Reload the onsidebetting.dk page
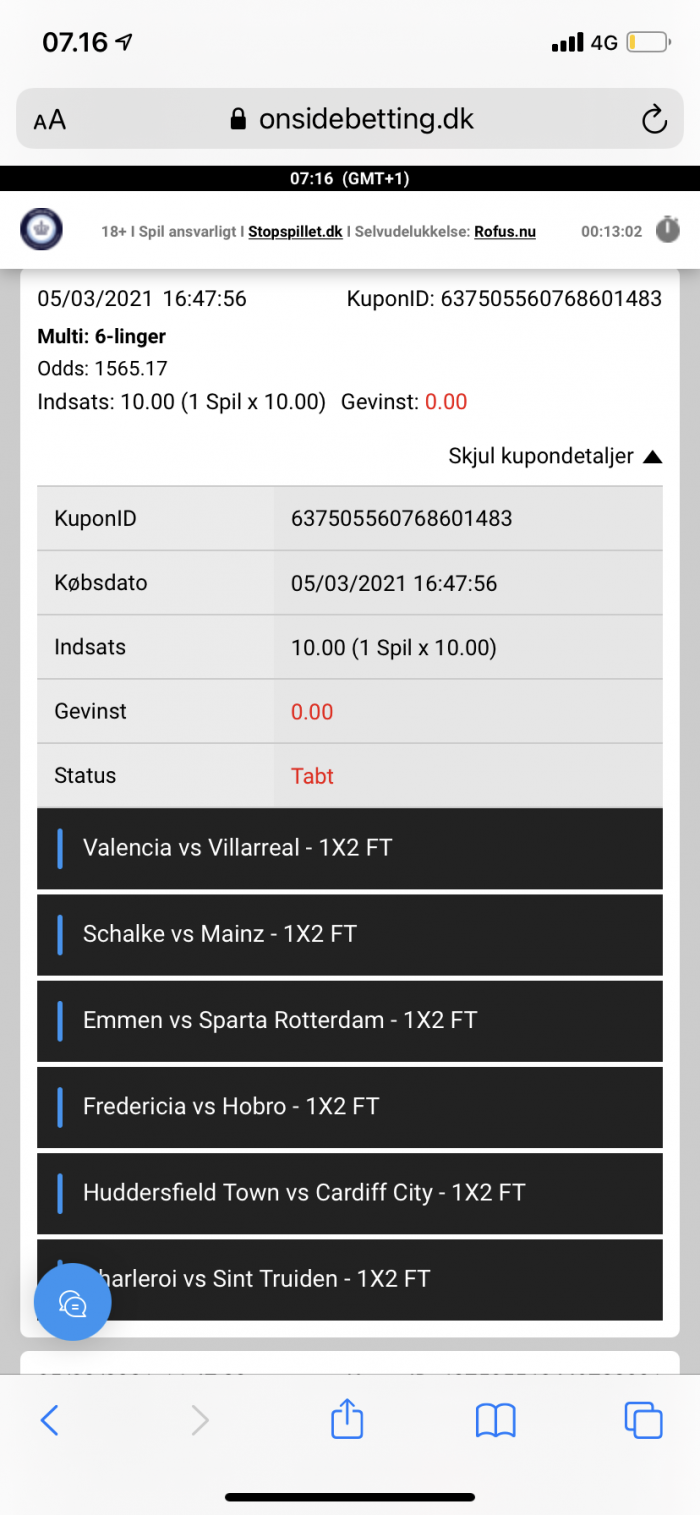This screenshot has width=700, height=1515. point(653,121)
